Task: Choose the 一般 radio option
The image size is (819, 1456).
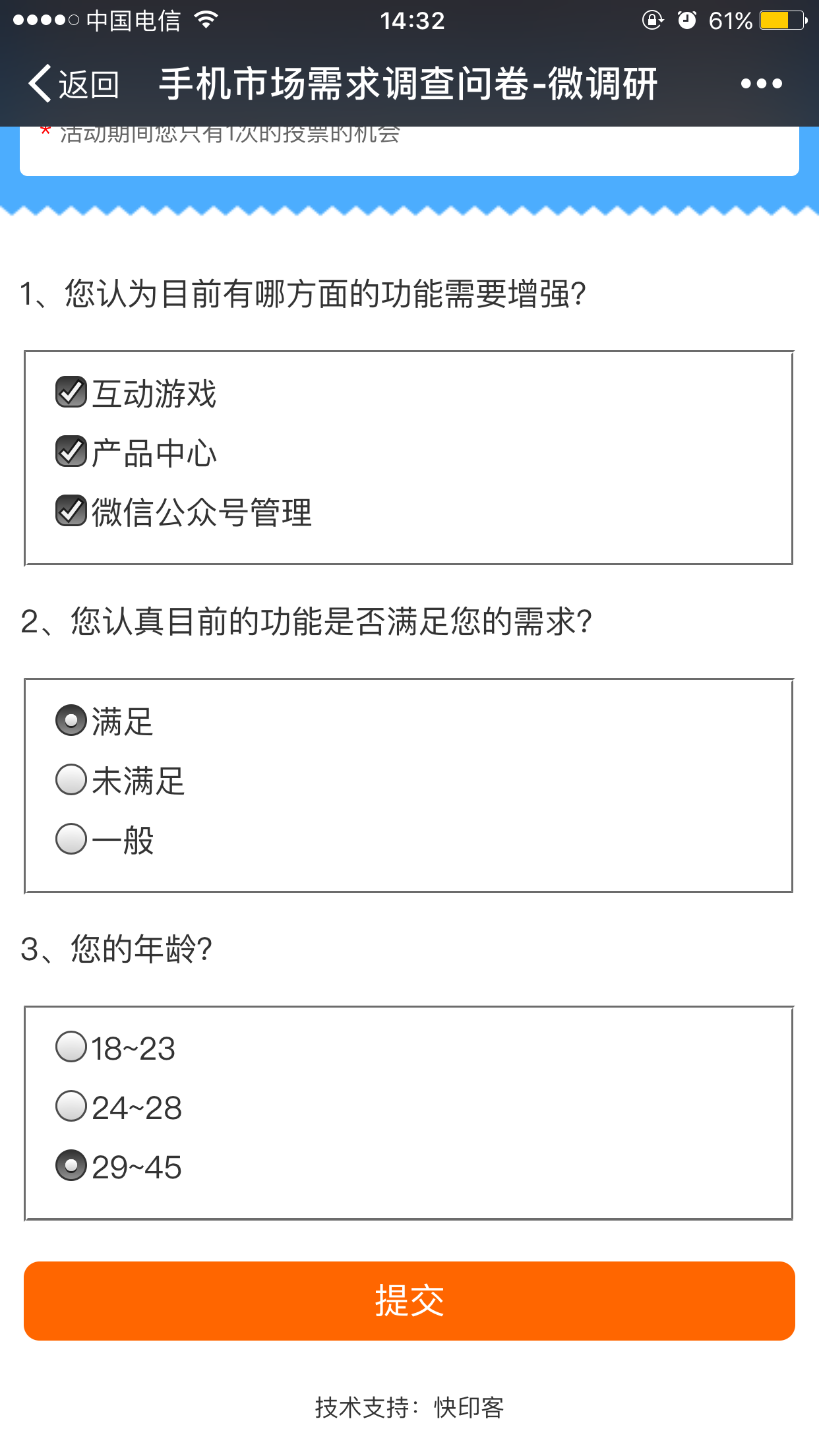Action: pyautogui.click(x=71, y=839)
